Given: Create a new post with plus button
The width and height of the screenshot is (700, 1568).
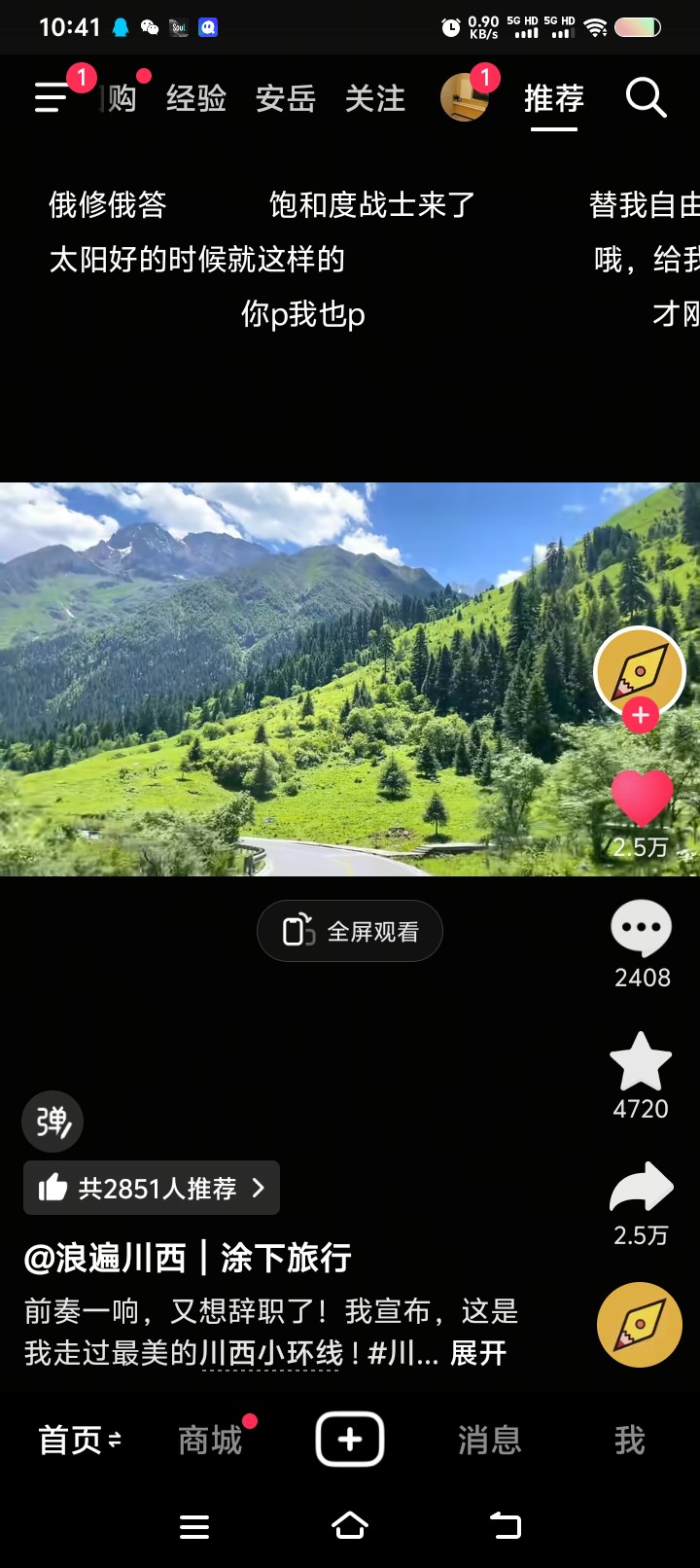Looking at the screenshot, I should click(350, 1439).
